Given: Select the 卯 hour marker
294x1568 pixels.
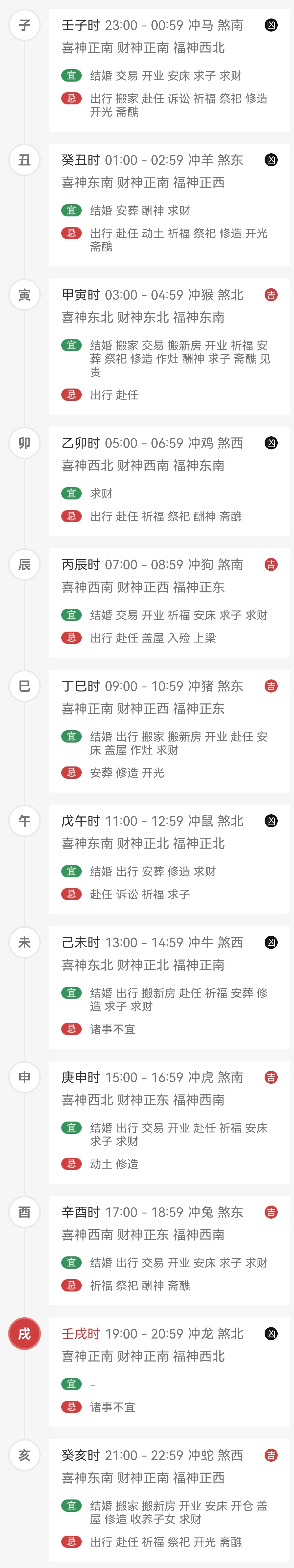Looking at the screenshot, I should [24, 443].
